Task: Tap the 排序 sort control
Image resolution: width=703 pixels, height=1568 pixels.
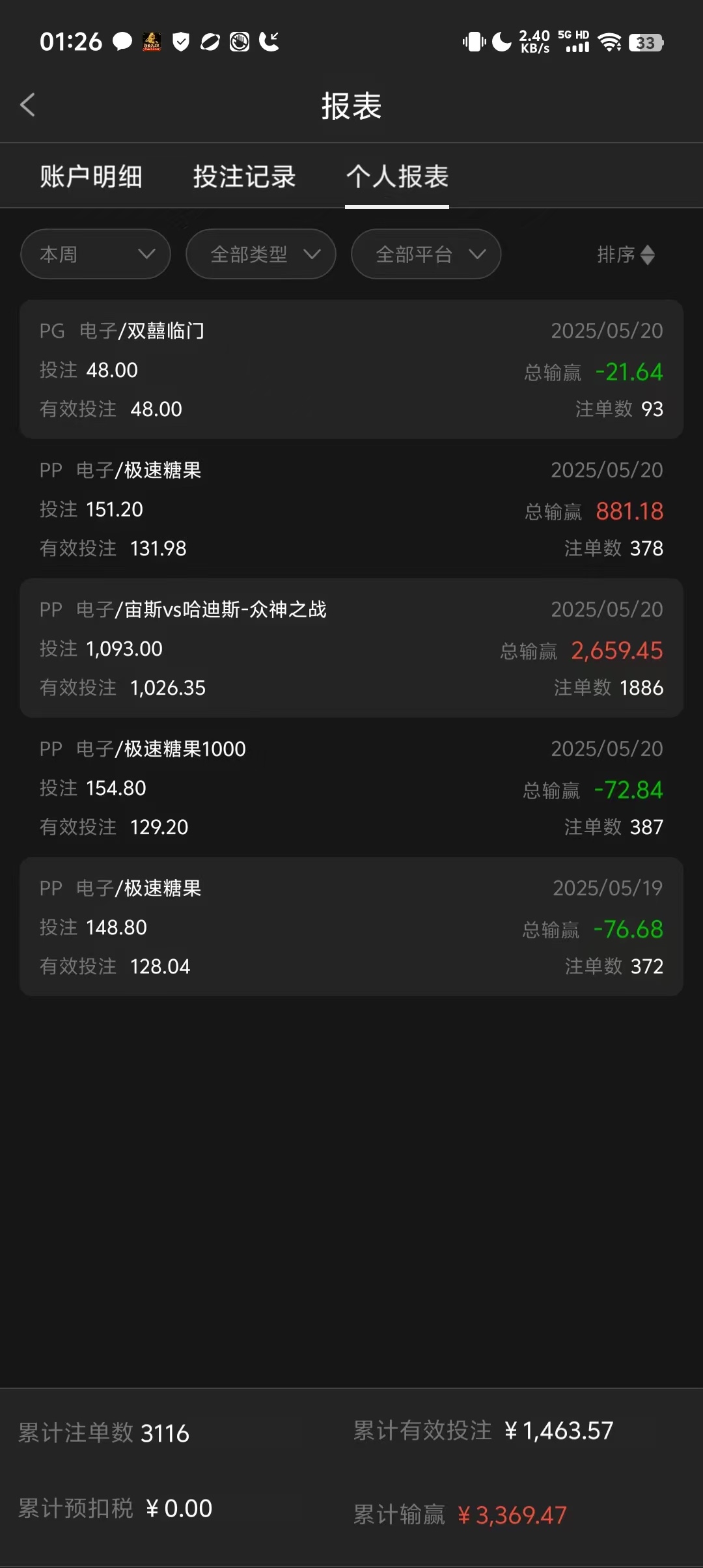Action: pyautogui.click(x=626, y=254)
